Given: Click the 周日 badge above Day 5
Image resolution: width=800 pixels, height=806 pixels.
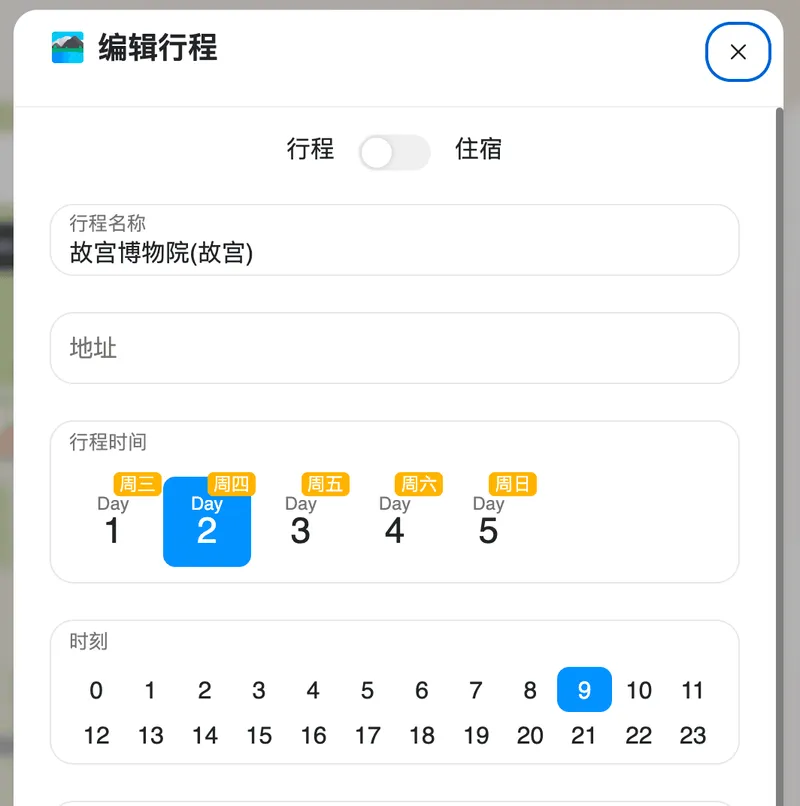Looking at the screenshot, I should coord(512,484).
